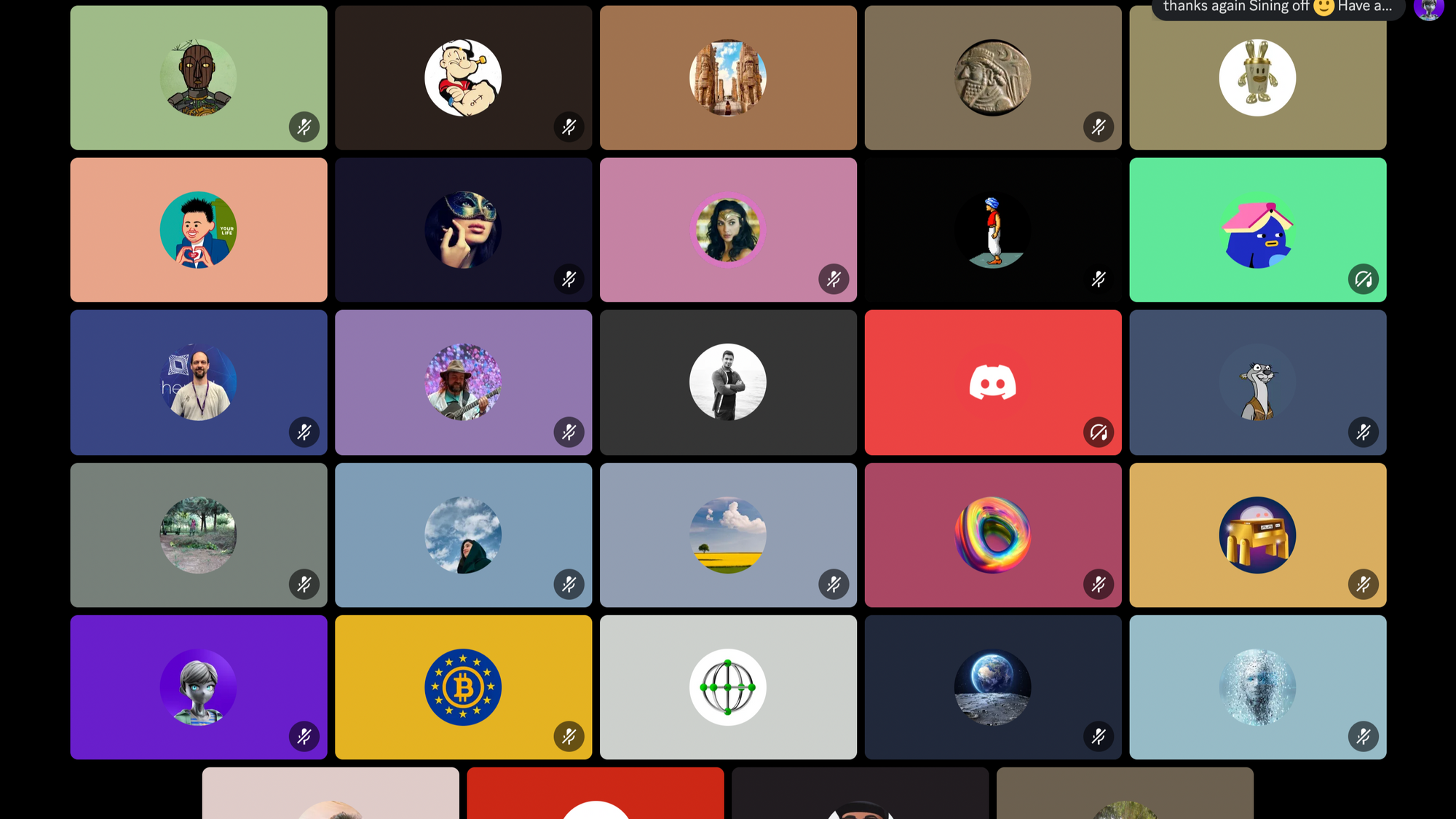The height and width of the screenshot is (819, 1456).
Task: Select the guitar player avatar tile
Action: [x=463, y=382]
